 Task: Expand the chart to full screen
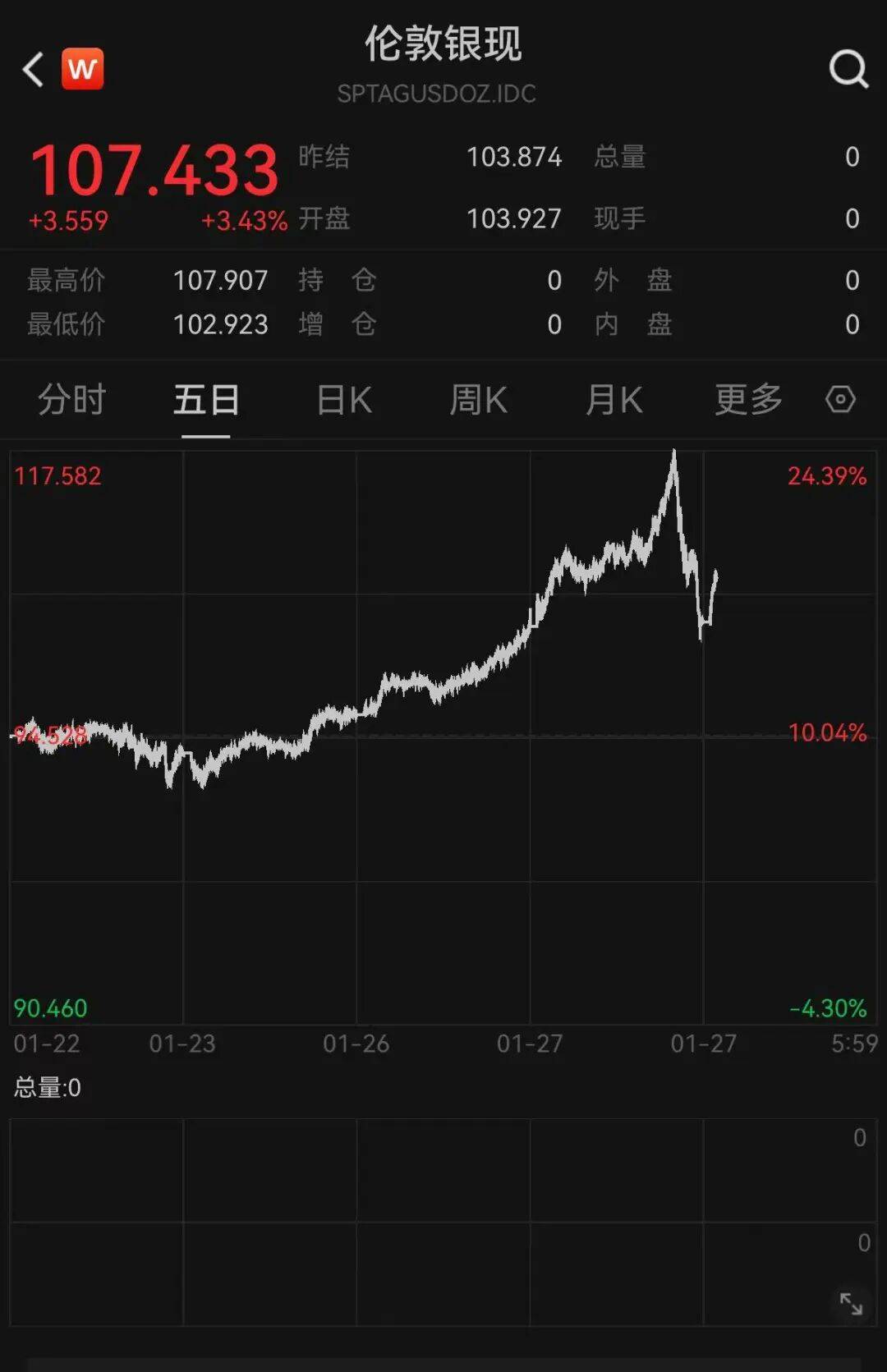tap(851, 1303)
